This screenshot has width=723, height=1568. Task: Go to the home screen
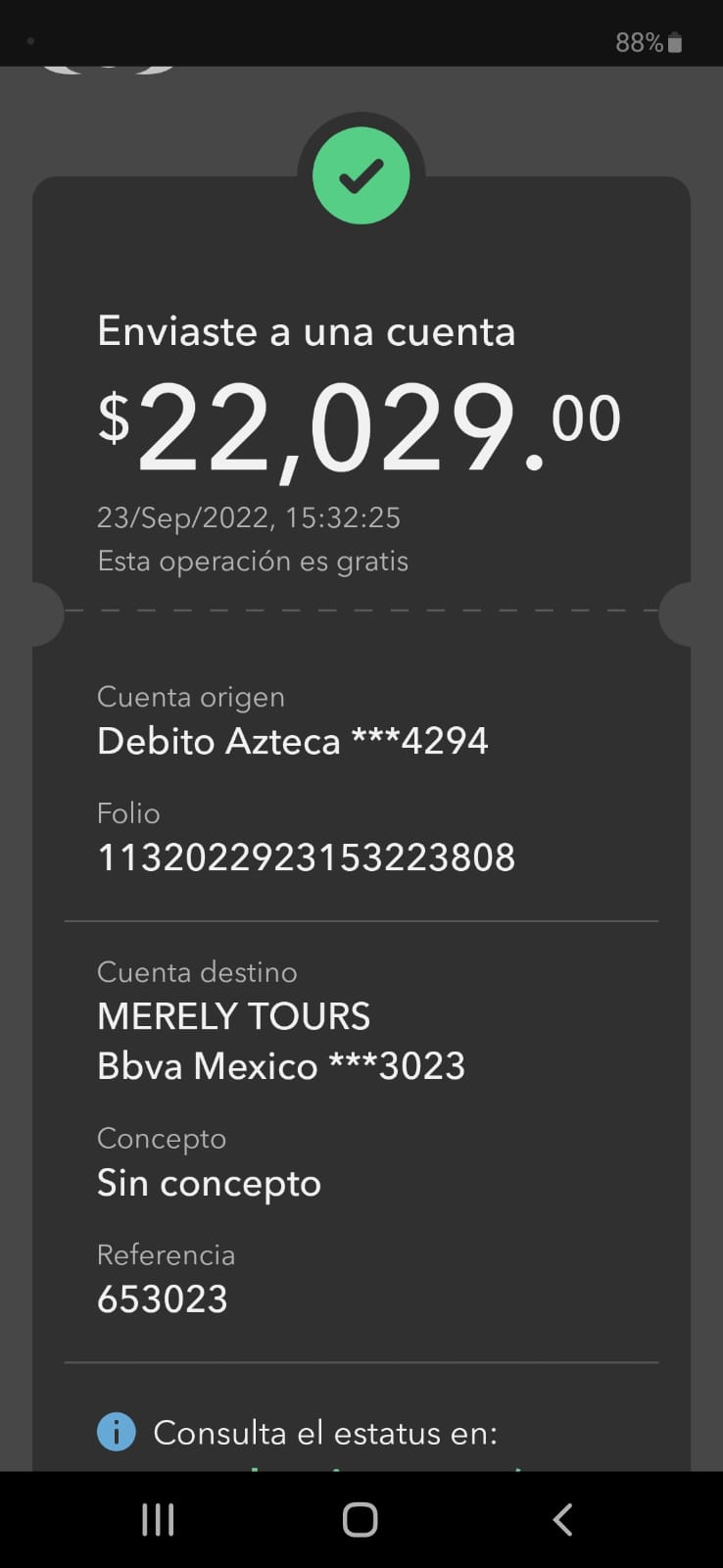pyautogui.click(x=361, y=1520)
